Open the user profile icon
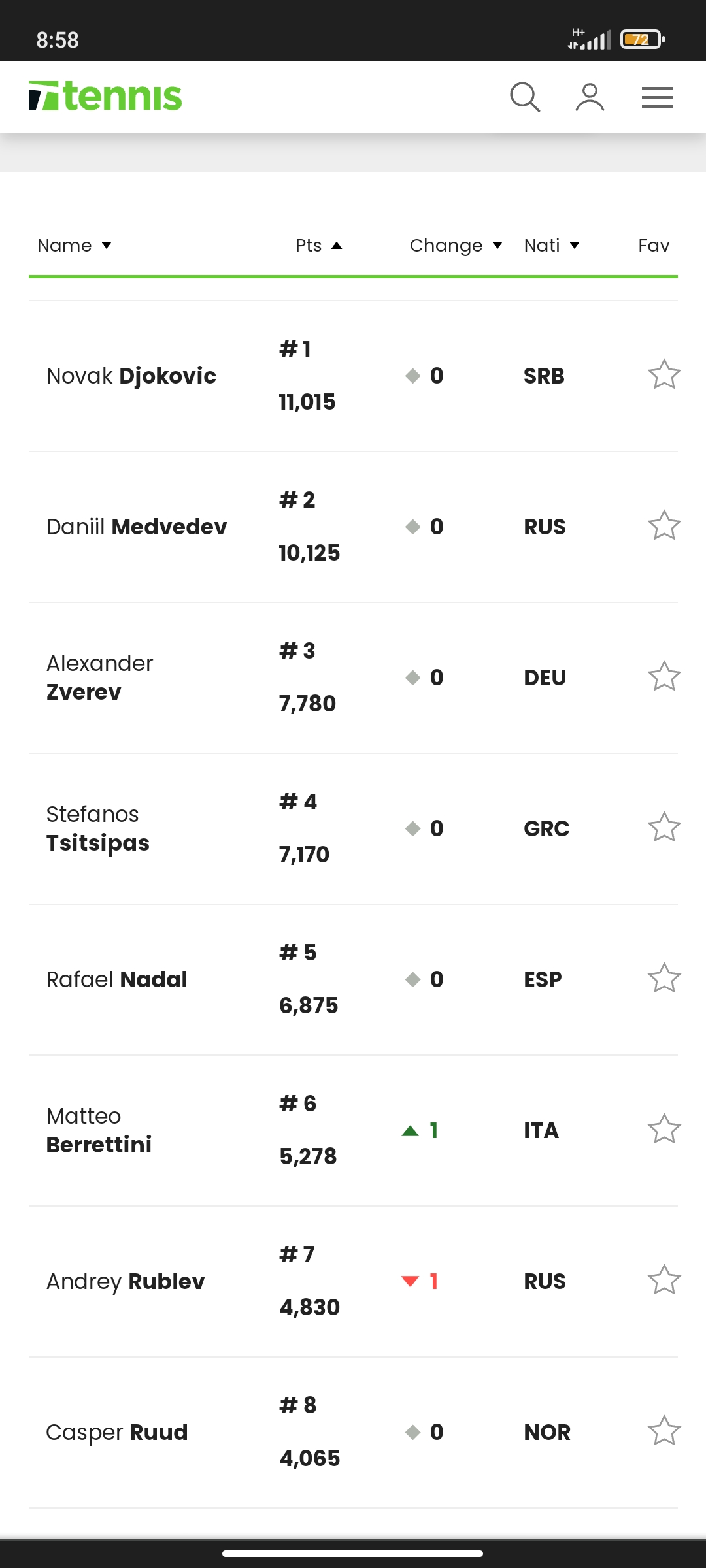 [x=590, y=97]
